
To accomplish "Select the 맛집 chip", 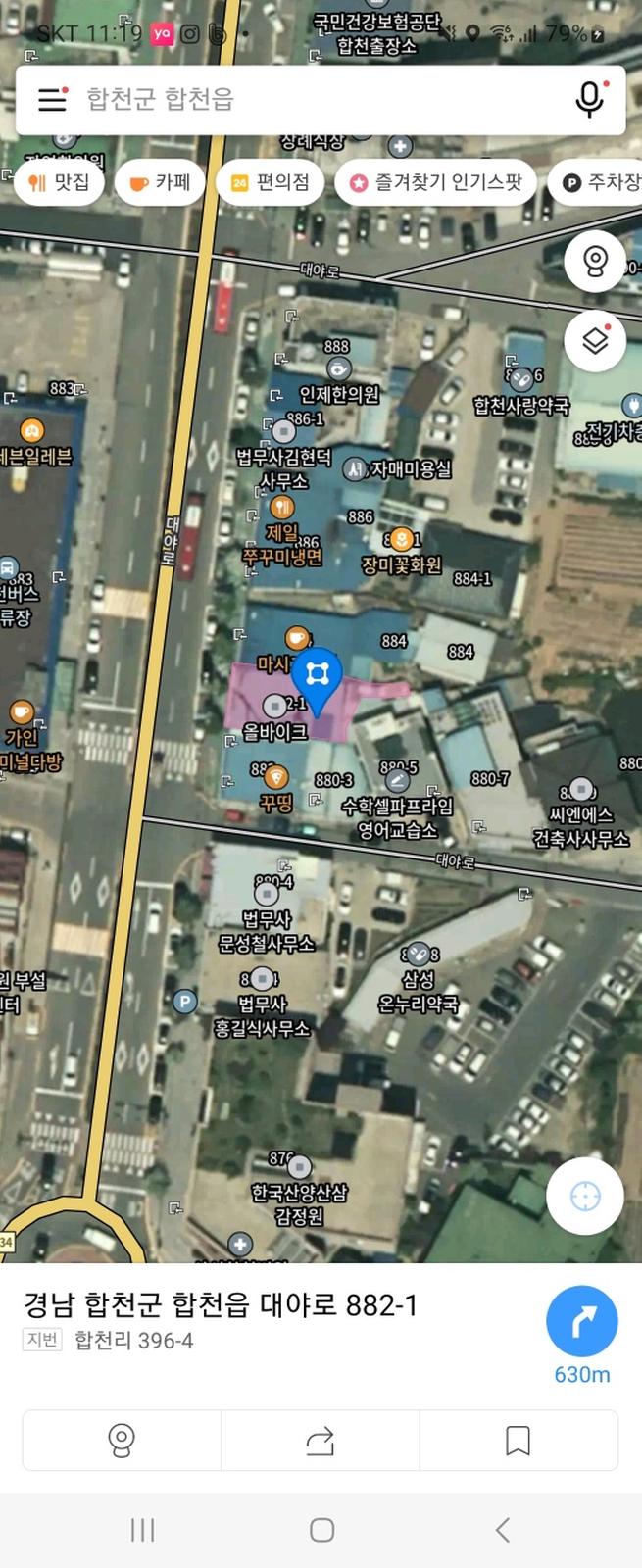I will point(60,182).
